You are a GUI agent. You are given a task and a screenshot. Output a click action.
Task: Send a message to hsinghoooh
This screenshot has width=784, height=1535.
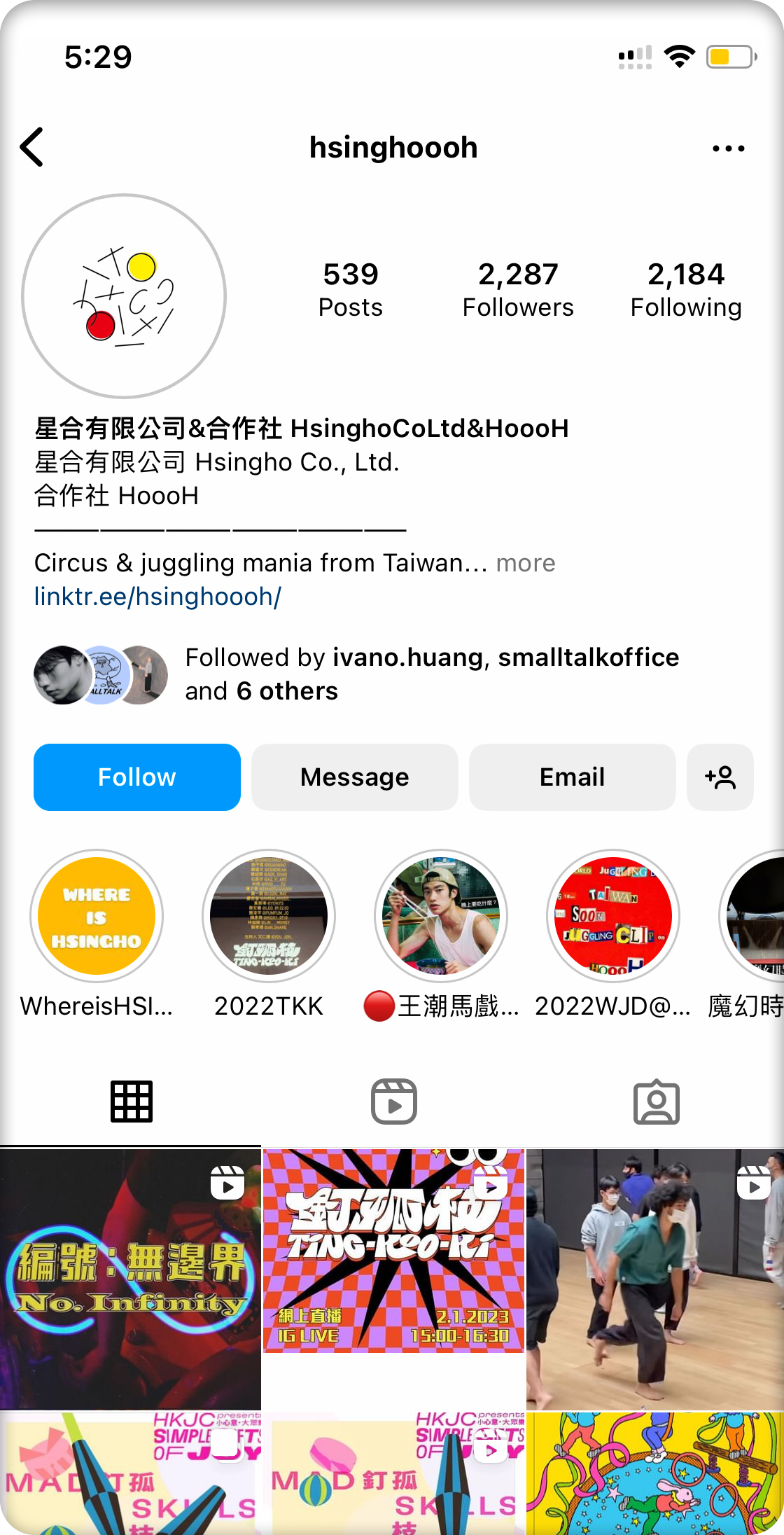(354, 777)
